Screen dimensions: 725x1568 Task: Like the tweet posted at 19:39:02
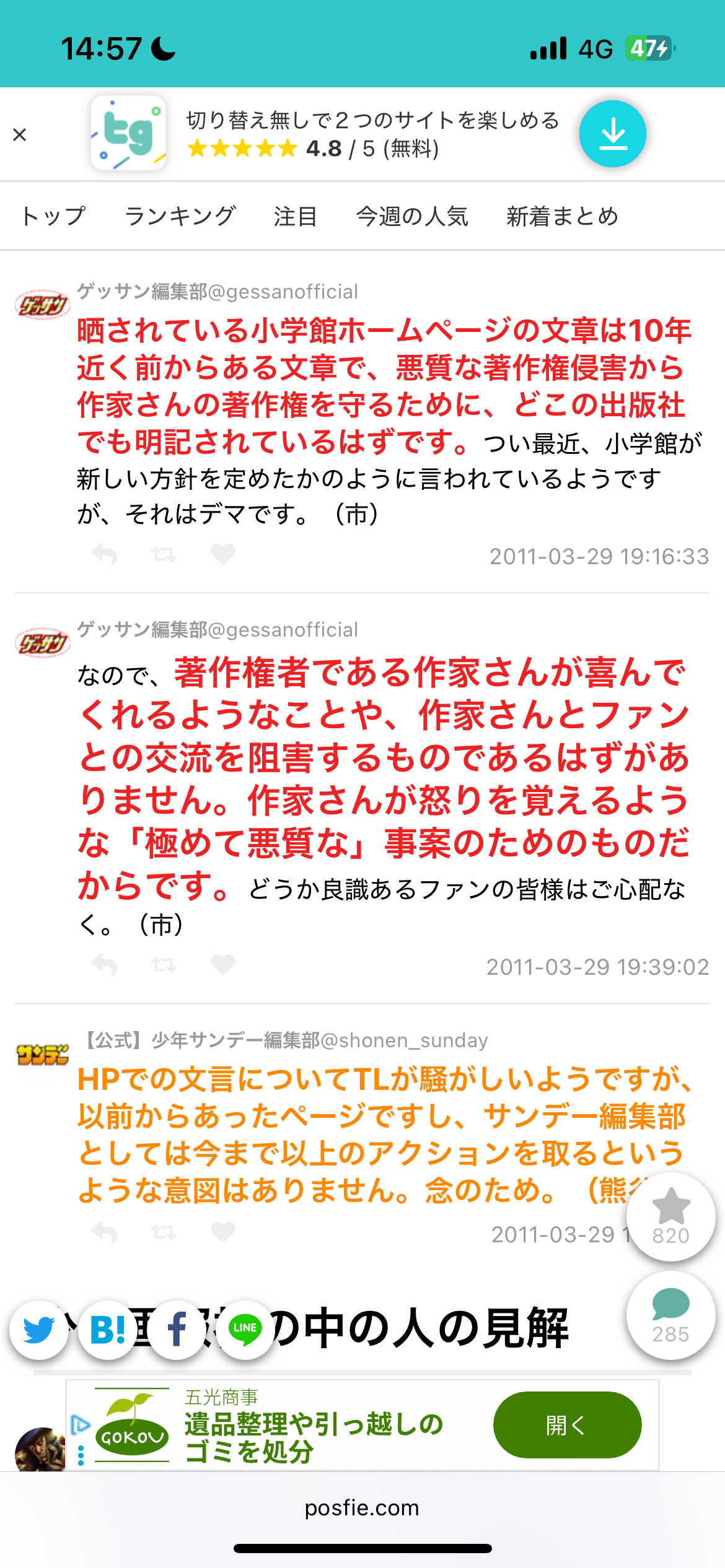click(x=223, y=964)
